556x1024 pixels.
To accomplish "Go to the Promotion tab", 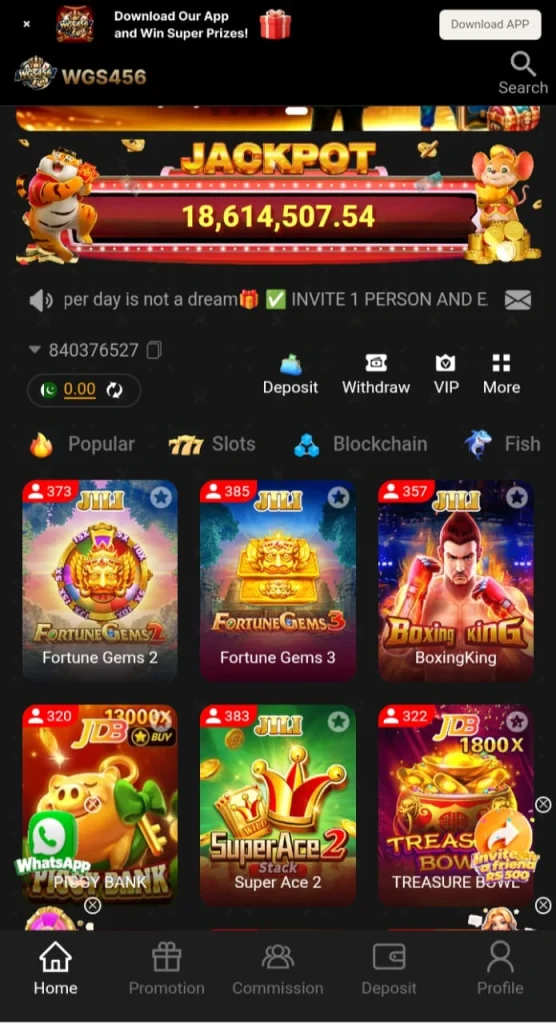I will point(167,968).
